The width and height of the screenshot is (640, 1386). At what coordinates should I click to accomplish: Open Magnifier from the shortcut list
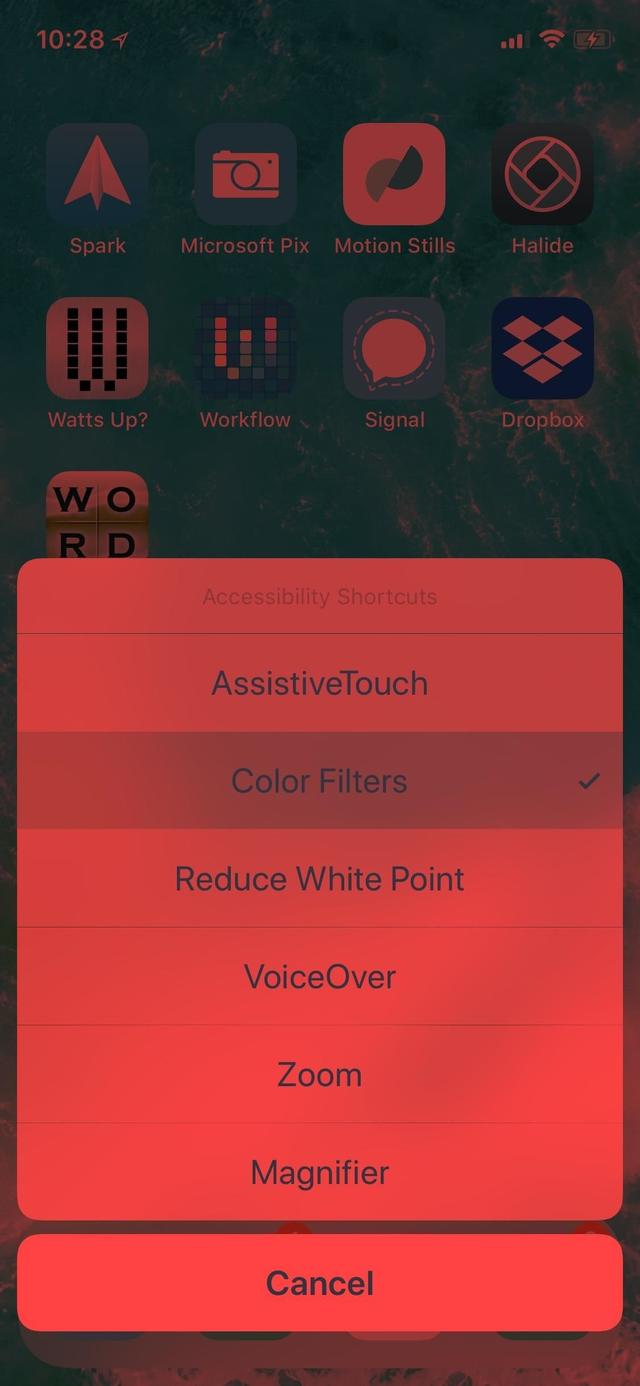(x=320, y=1172)
